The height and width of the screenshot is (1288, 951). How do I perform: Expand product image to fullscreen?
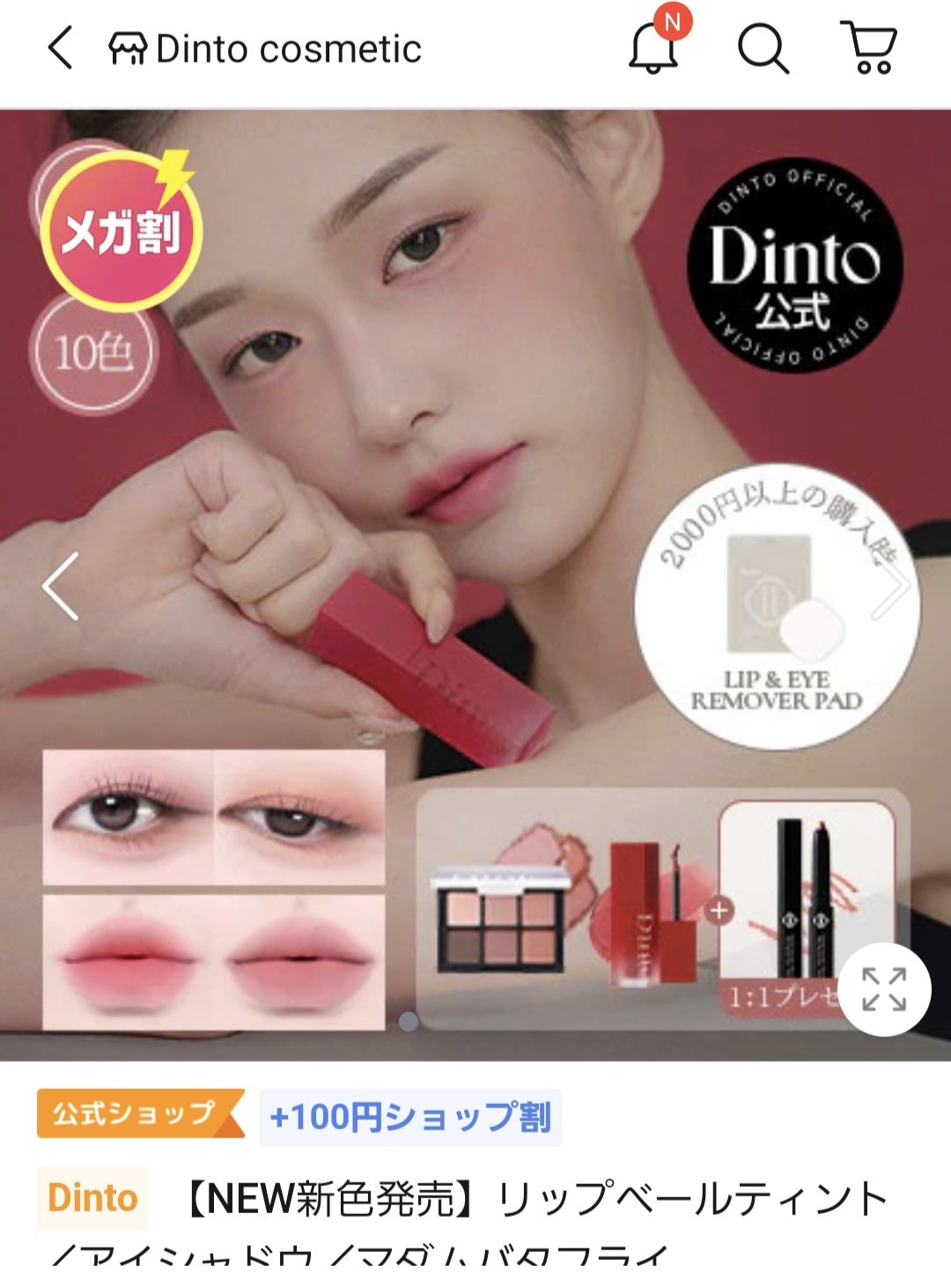883,988
